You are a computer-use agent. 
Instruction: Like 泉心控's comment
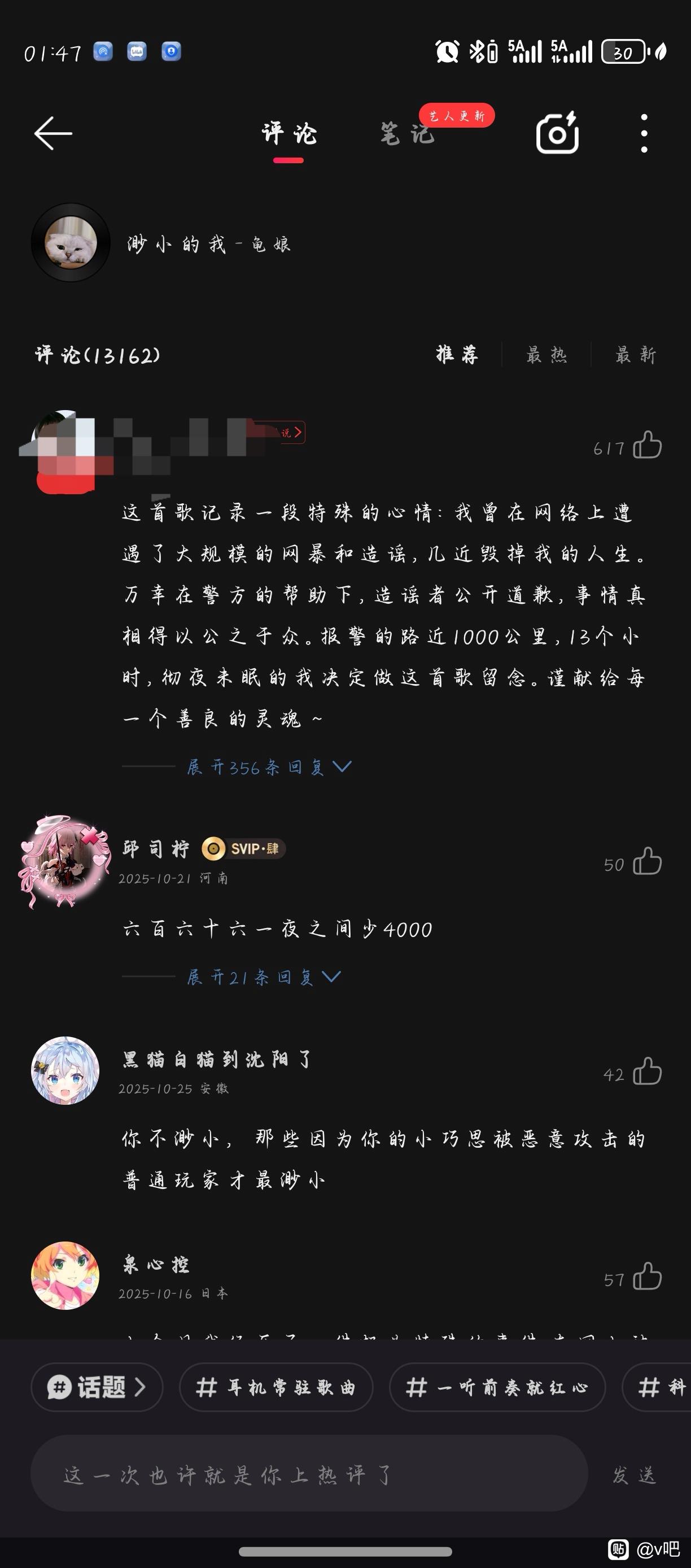[646, 1277]
